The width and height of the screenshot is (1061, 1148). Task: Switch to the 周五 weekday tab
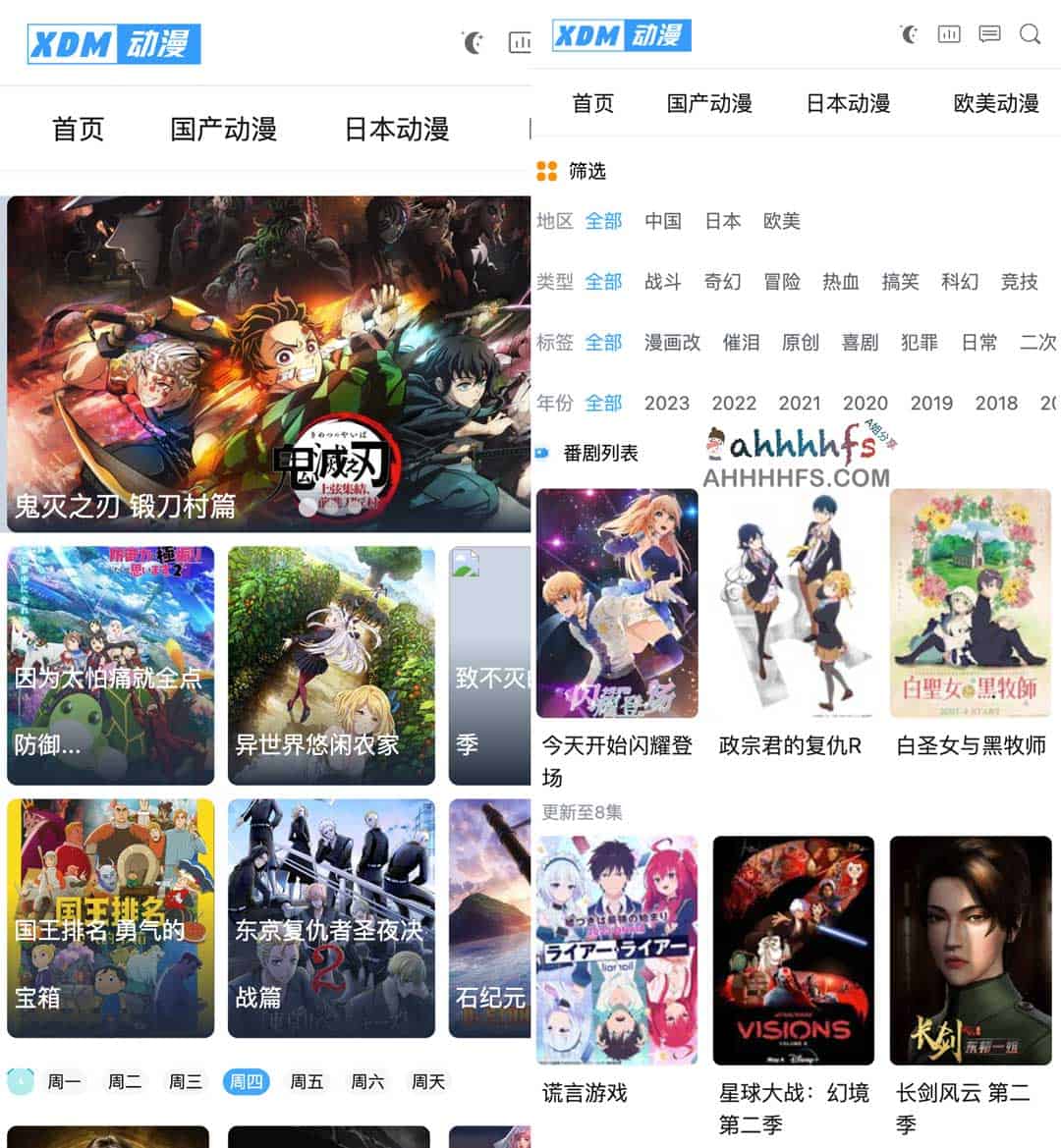[306, 1081]
